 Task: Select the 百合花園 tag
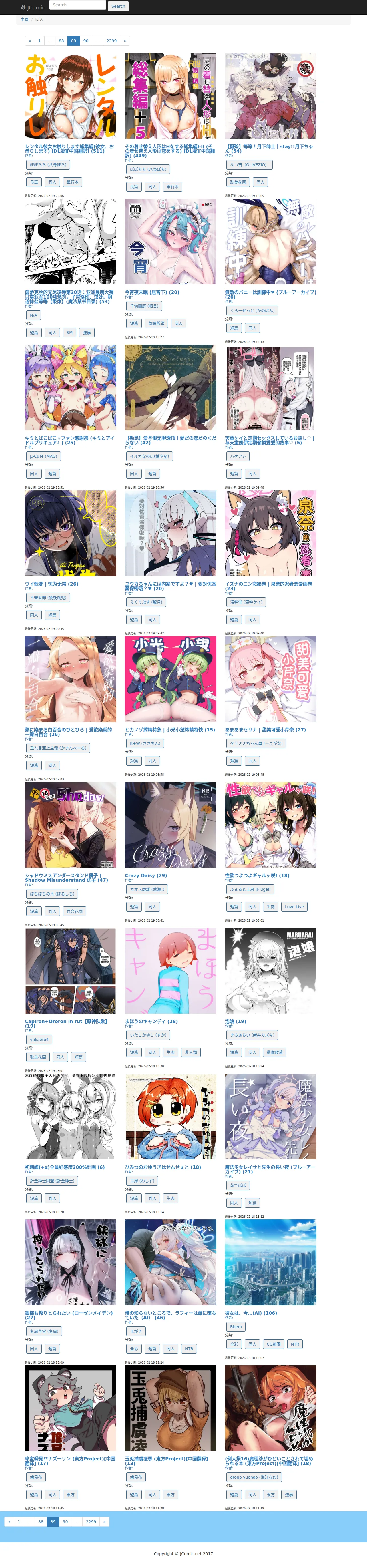pos(75,911)
